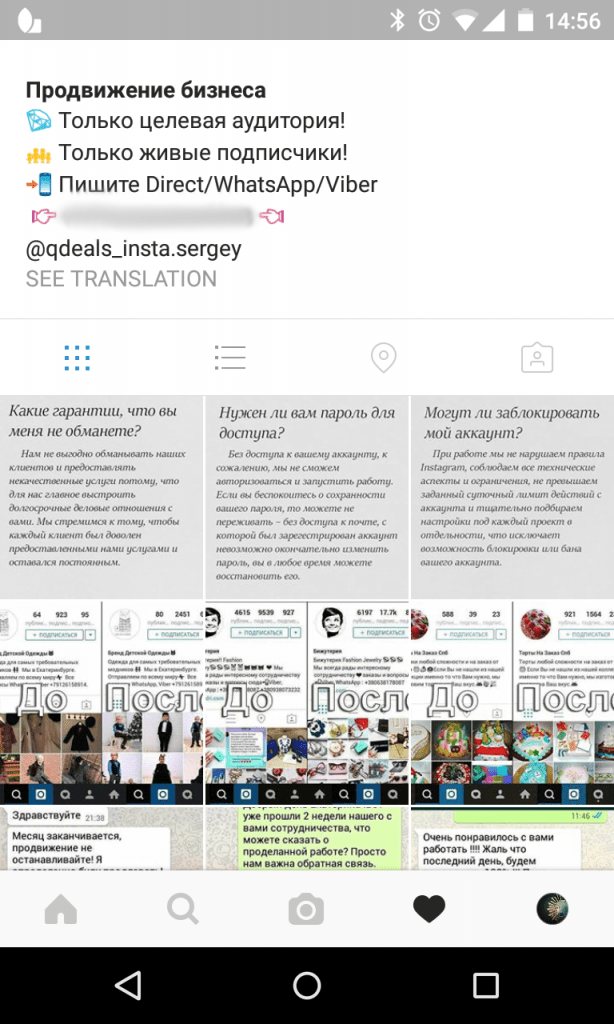Open the activity heart tab
This screenshot has height=1024, width=614.
429,909
